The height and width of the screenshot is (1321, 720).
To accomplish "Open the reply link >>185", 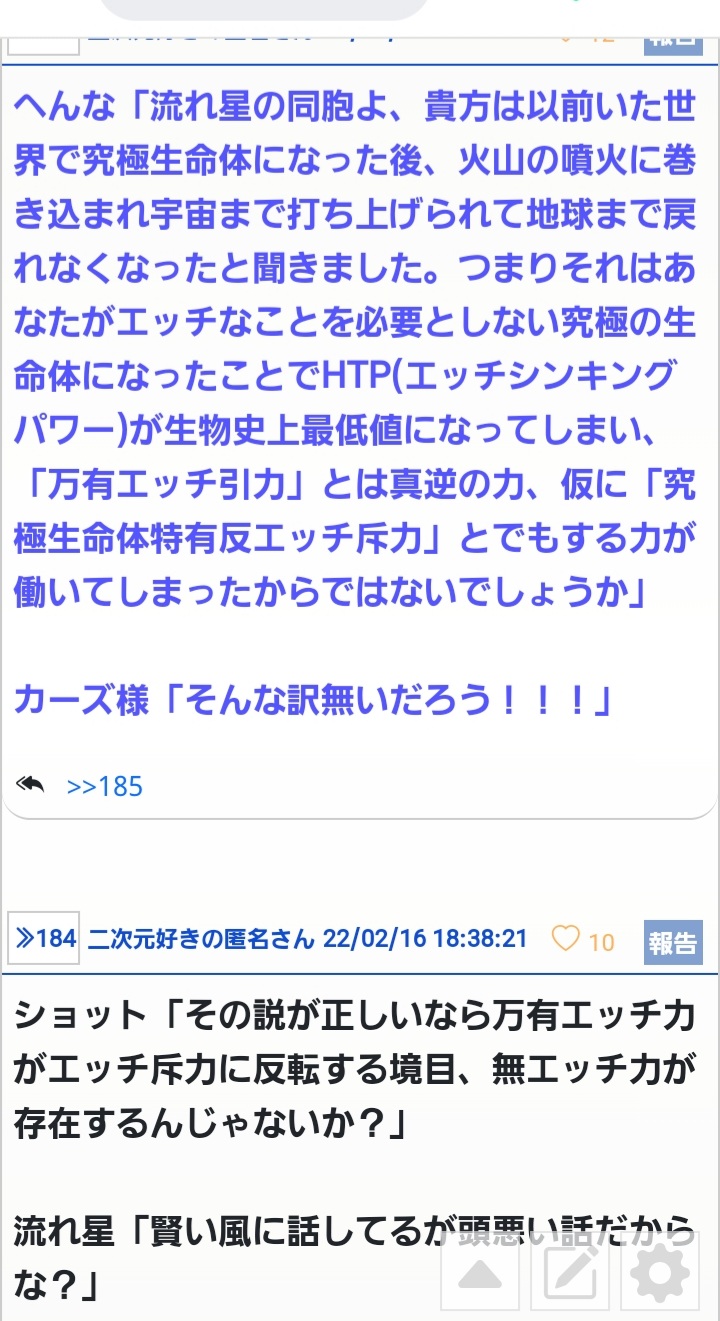I will [x=104, y=787].
